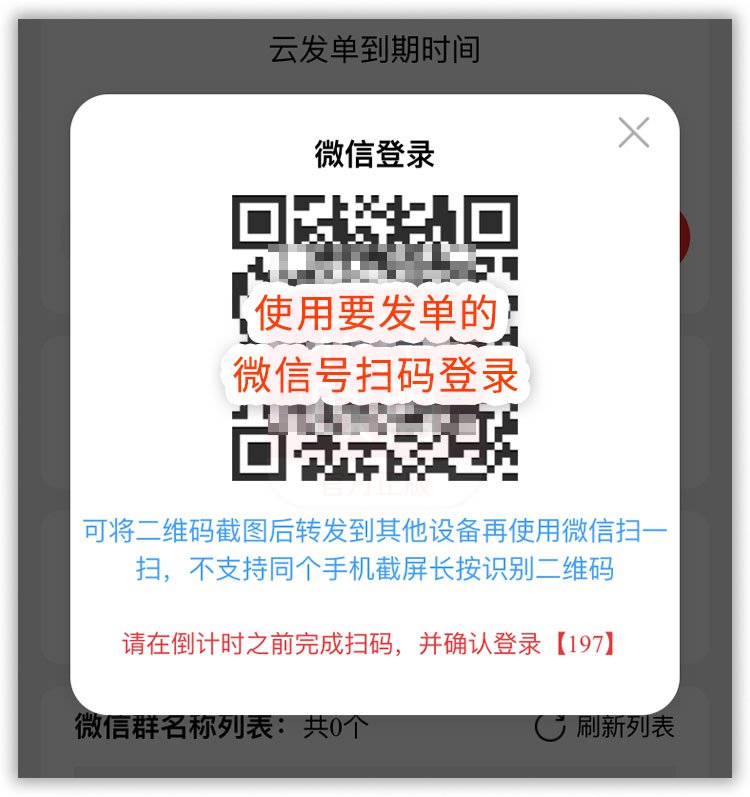Tap 刷新列表 to refresh group list
The image size is (750, 797).
[605, 727]
